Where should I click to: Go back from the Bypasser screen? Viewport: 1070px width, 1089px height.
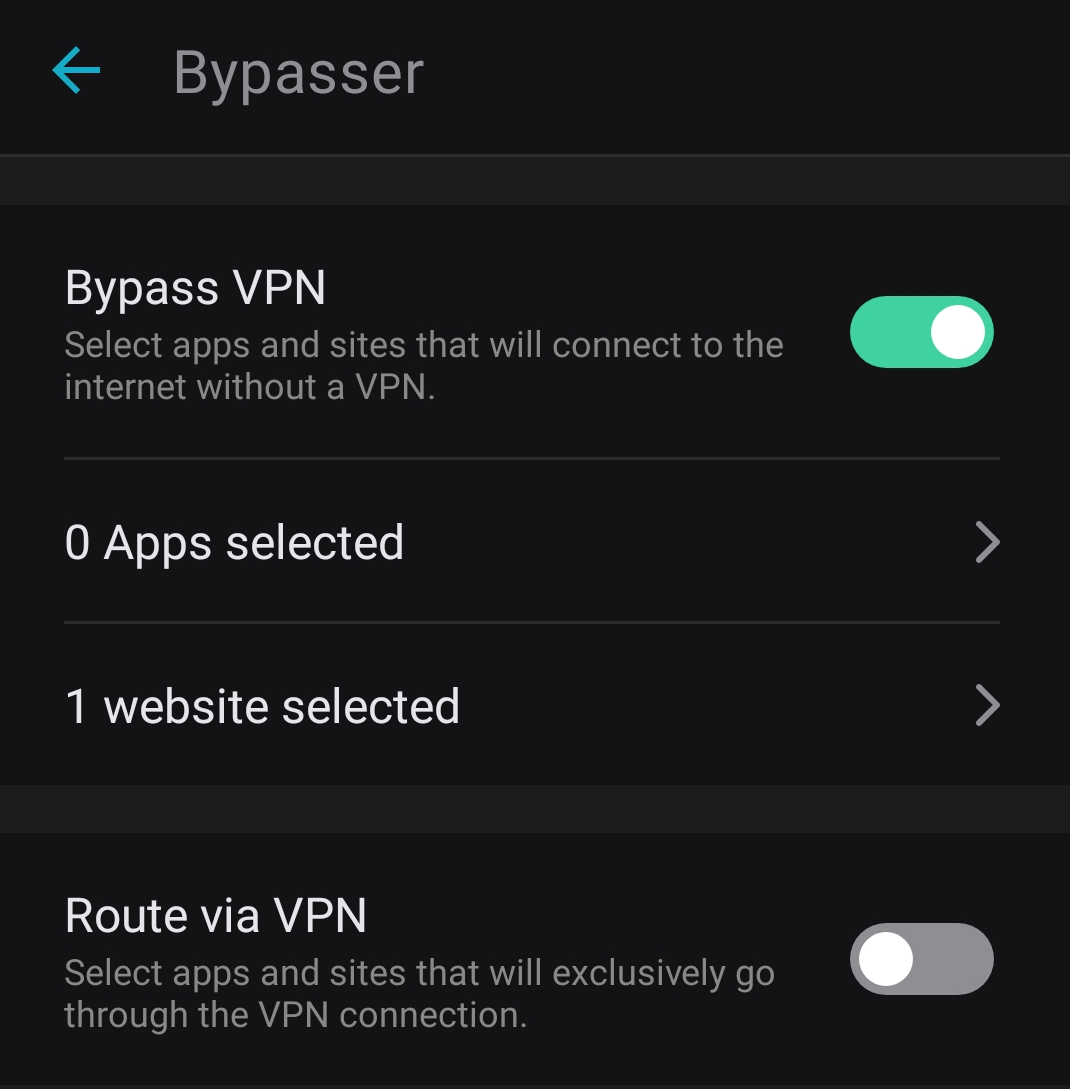pos(76,72)
